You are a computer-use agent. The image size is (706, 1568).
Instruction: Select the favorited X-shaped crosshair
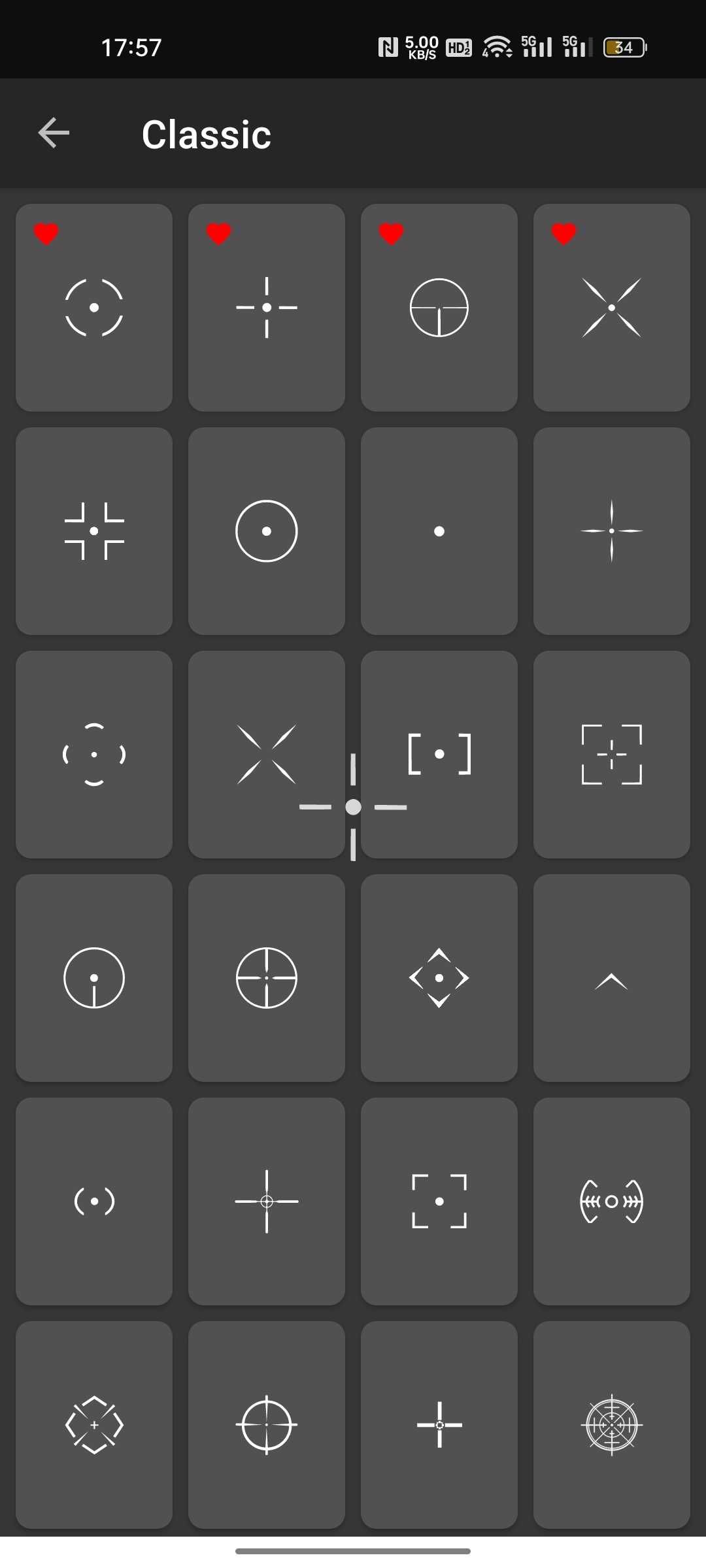point(612,308)
